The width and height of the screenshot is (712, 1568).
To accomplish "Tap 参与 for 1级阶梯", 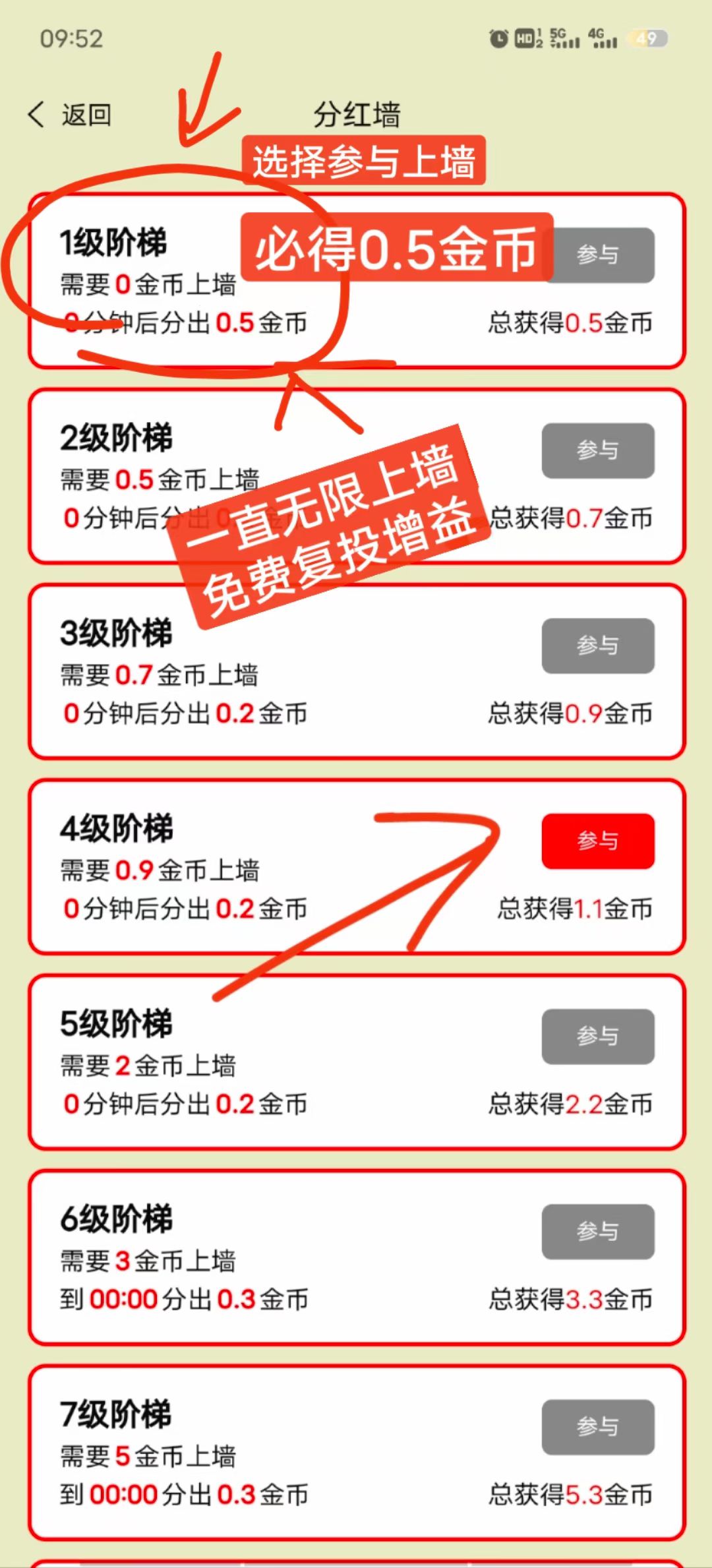I will [x=603, y=255].
